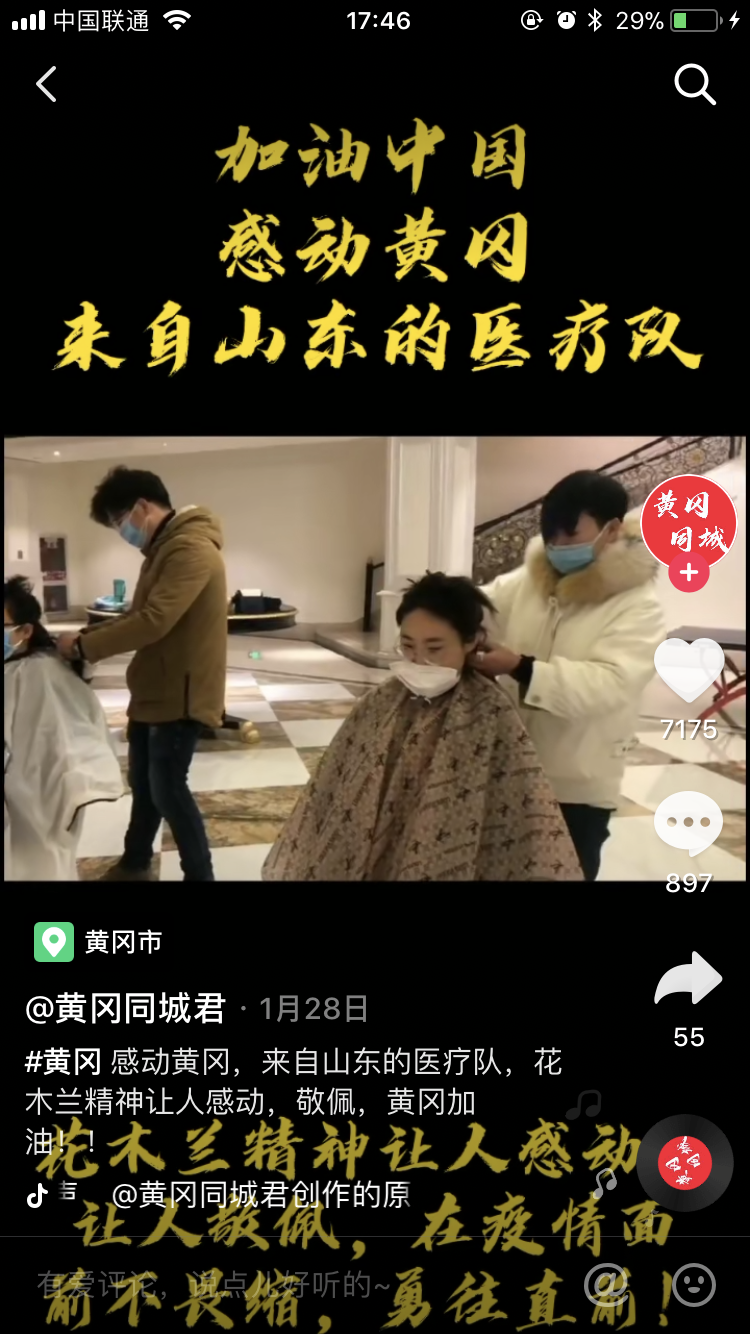
Task: Like the video with the heart icon
Action: tap(688, 671)
